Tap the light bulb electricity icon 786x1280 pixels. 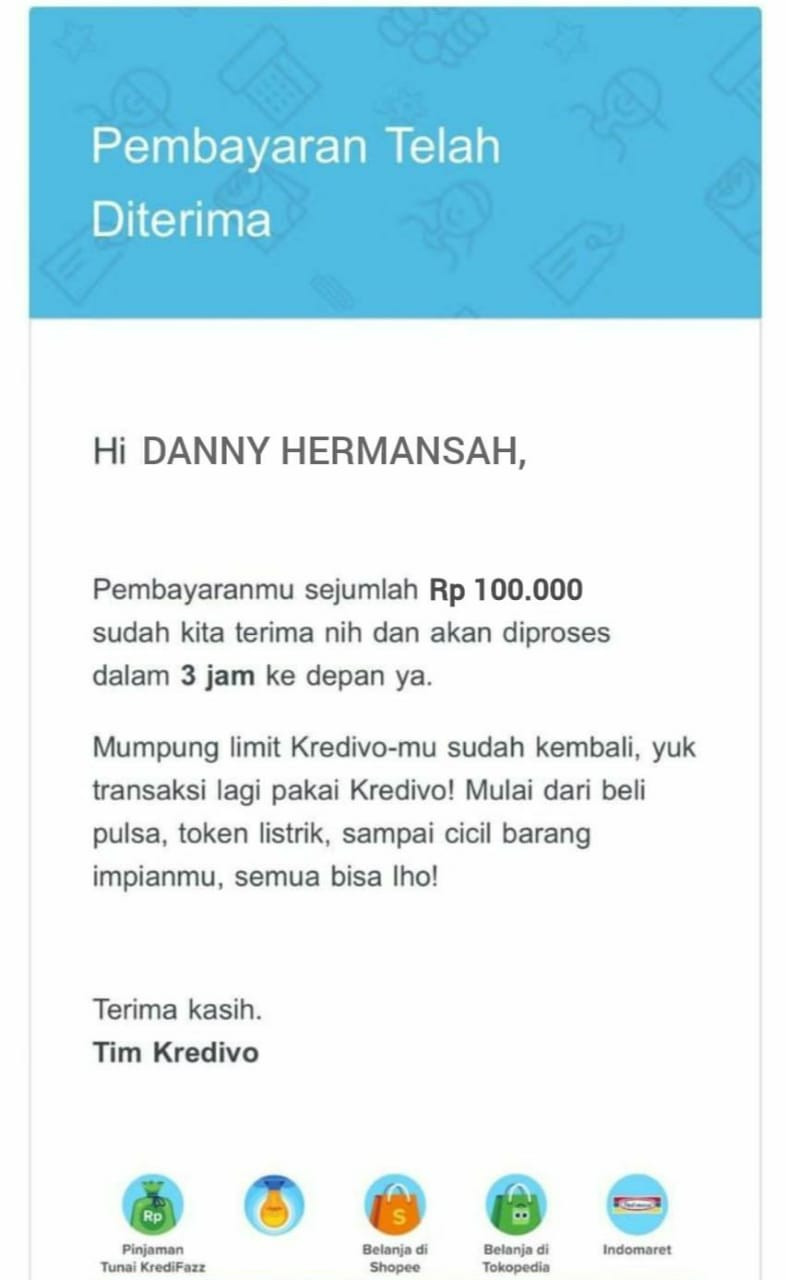coord(274,1205)
